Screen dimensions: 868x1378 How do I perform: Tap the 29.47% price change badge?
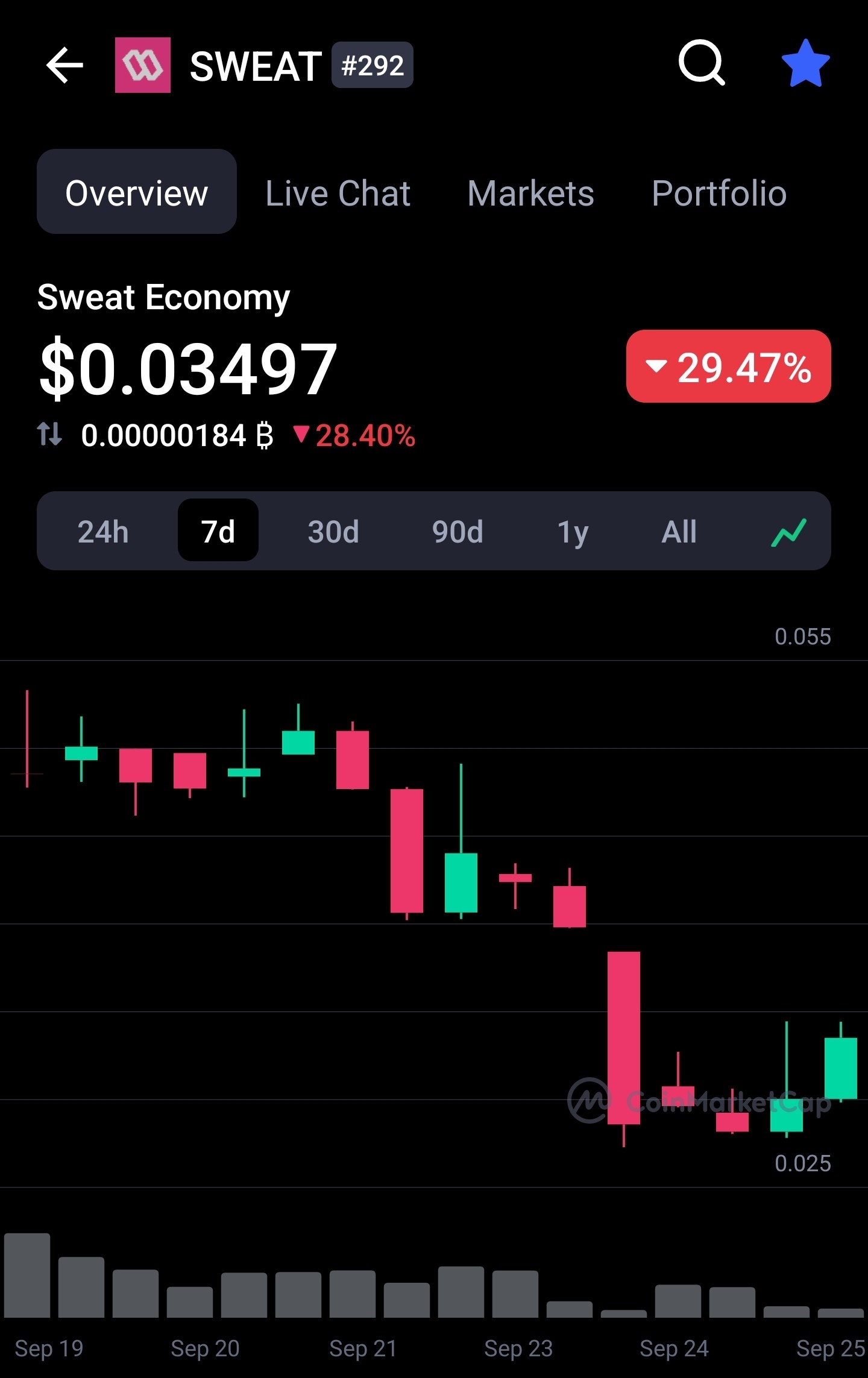tap(728, 367)
